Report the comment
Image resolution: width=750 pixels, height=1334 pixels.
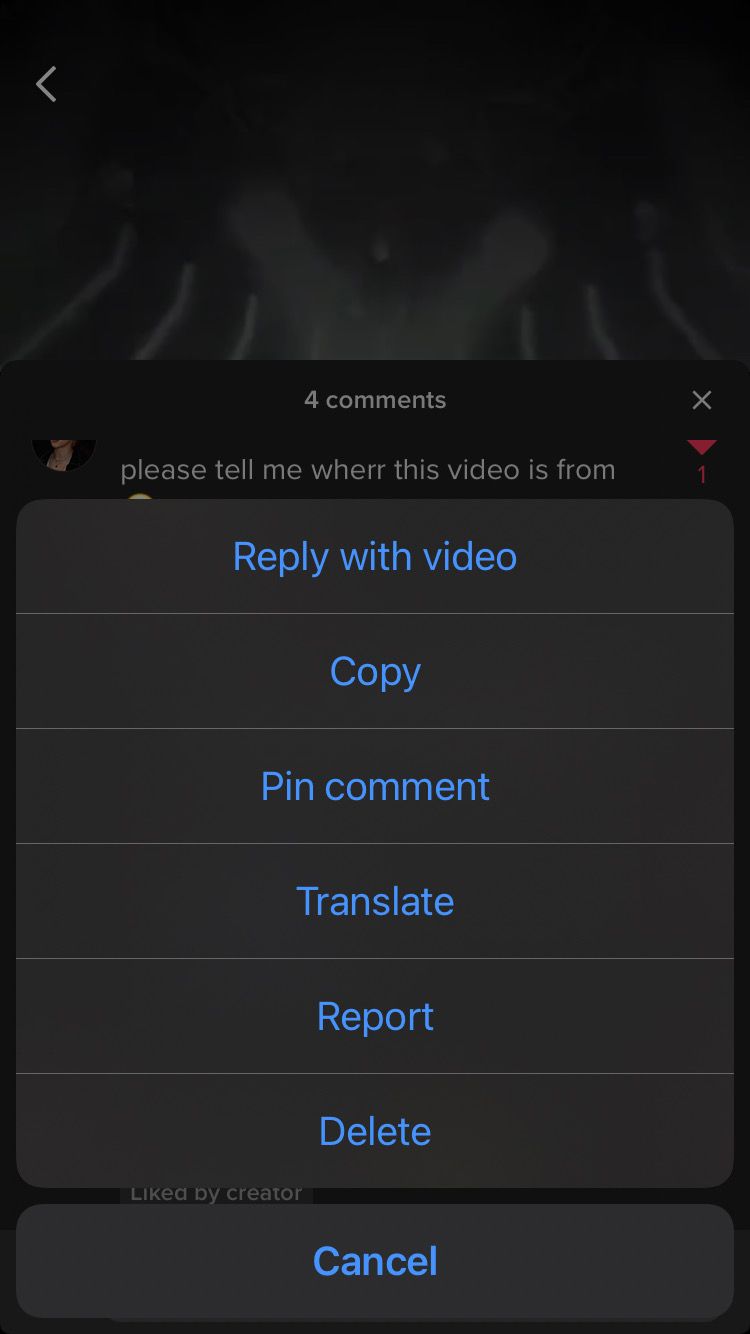[375, 1017]
